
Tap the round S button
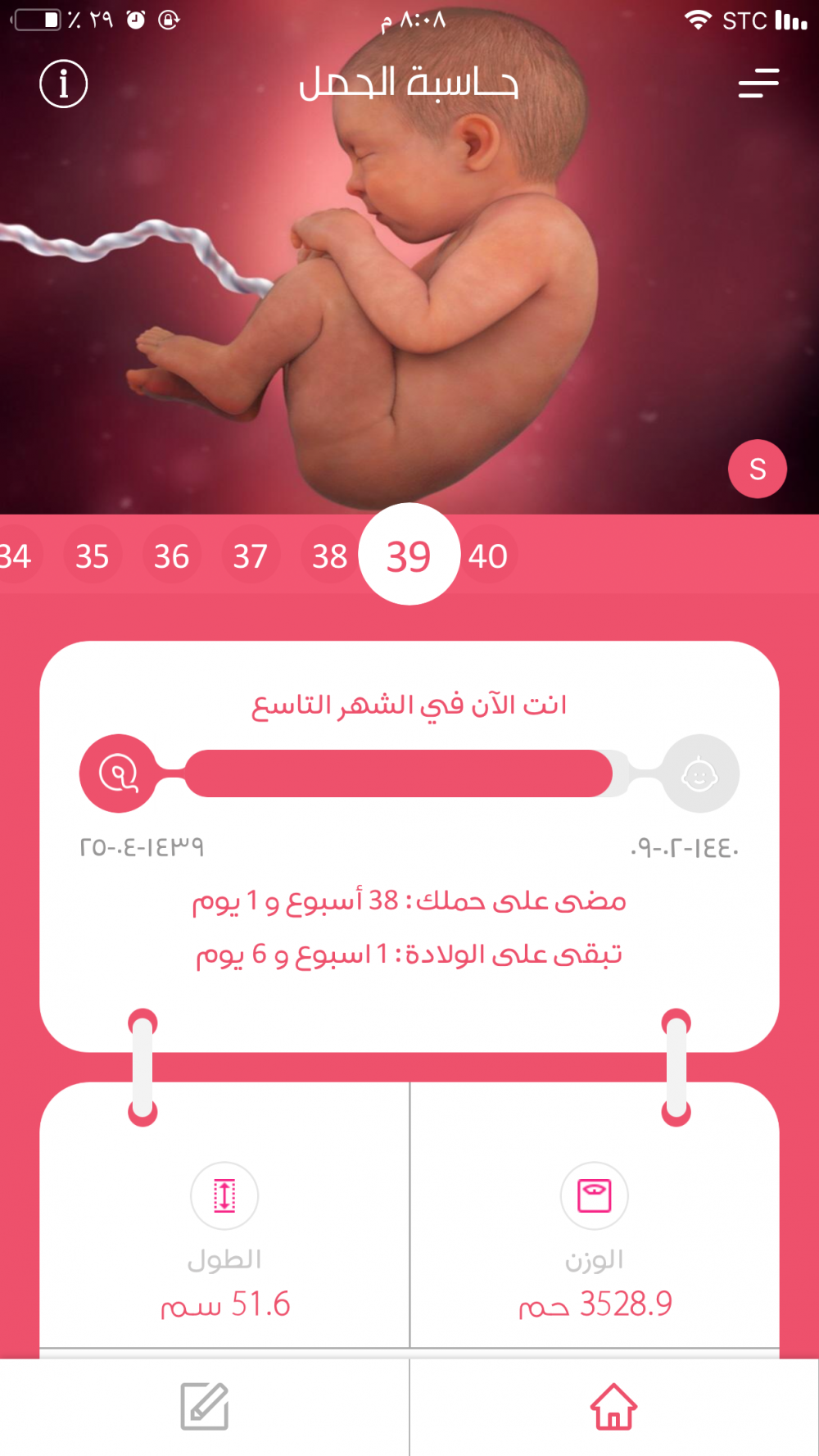point(758,469)
